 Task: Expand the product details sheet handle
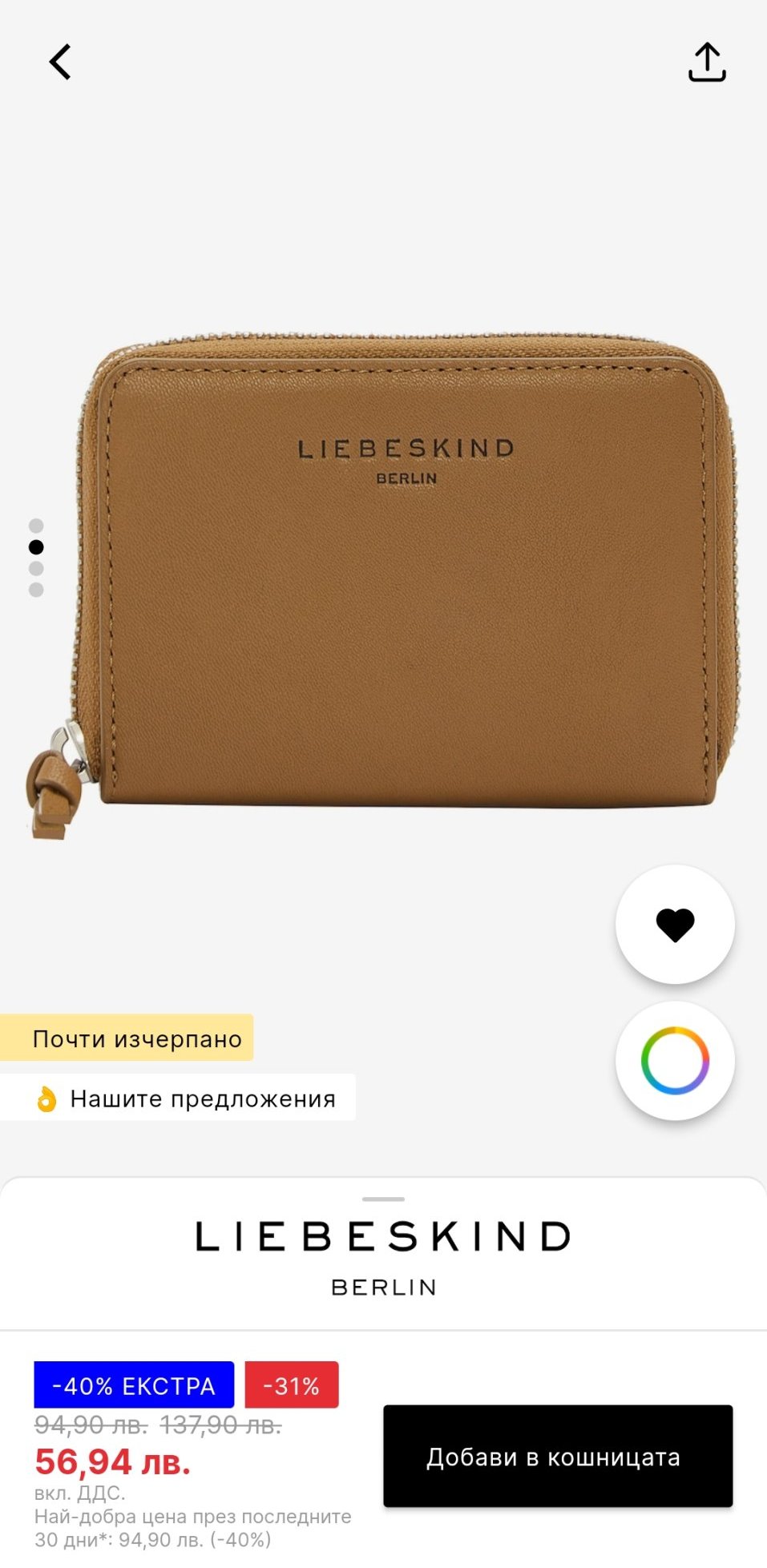coord(383,1199)
